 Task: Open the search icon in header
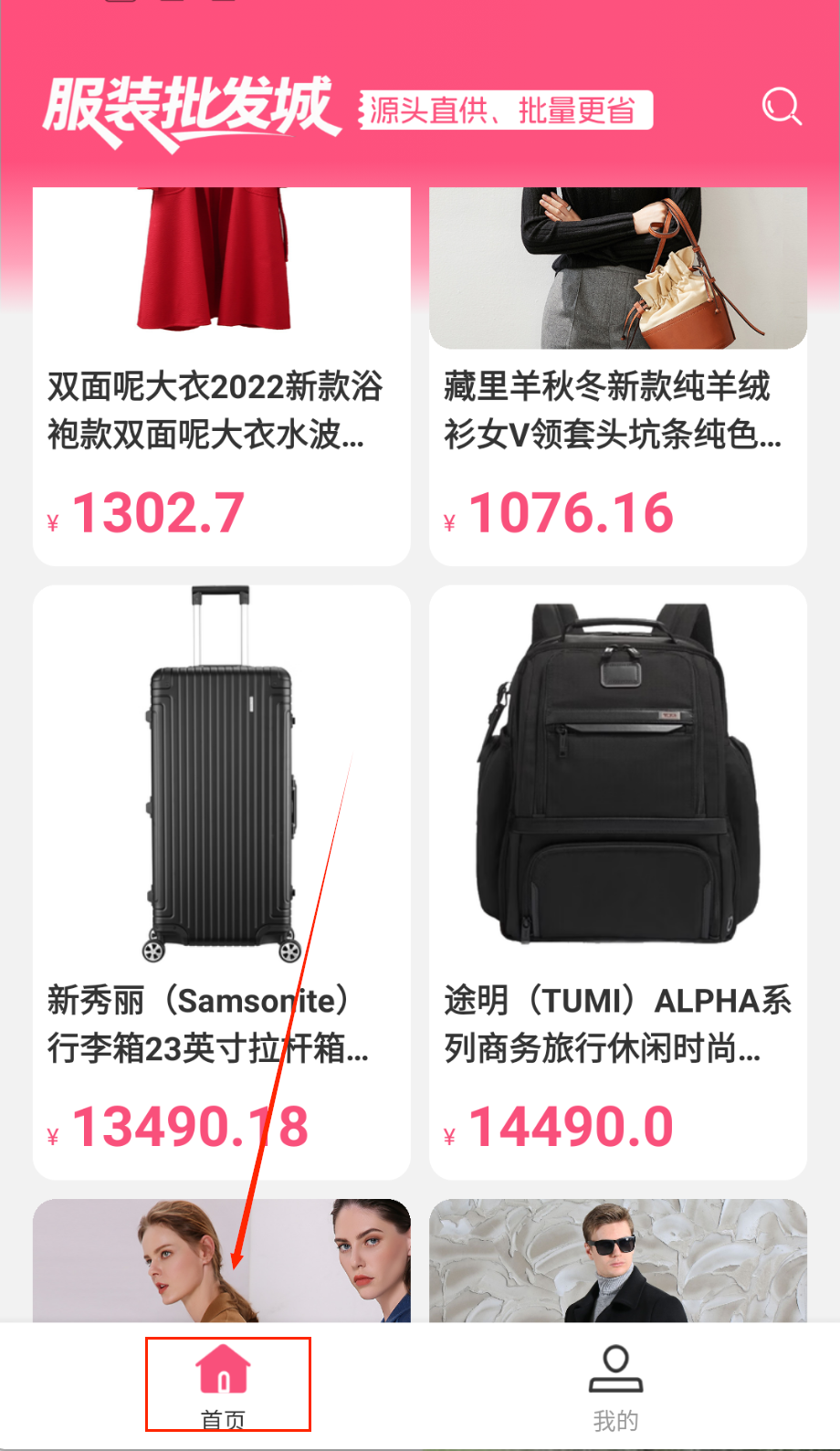[782, 107]
